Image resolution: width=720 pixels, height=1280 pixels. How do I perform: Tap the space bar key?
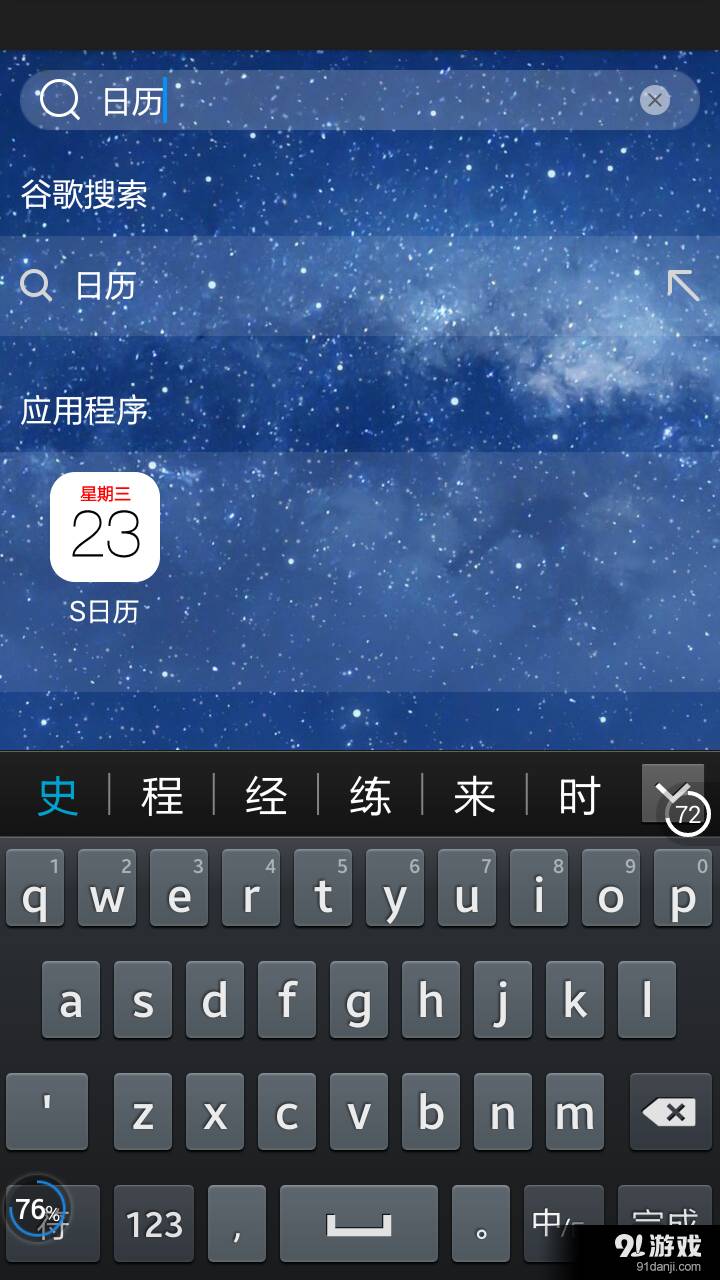359,1223
